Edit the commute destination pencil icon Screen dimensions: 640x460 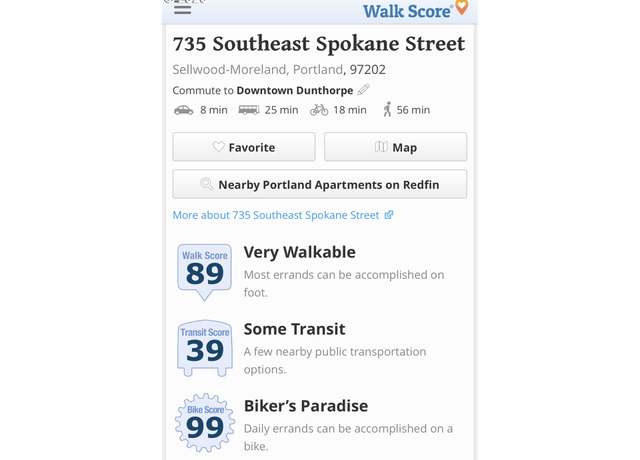coord(364,90)
